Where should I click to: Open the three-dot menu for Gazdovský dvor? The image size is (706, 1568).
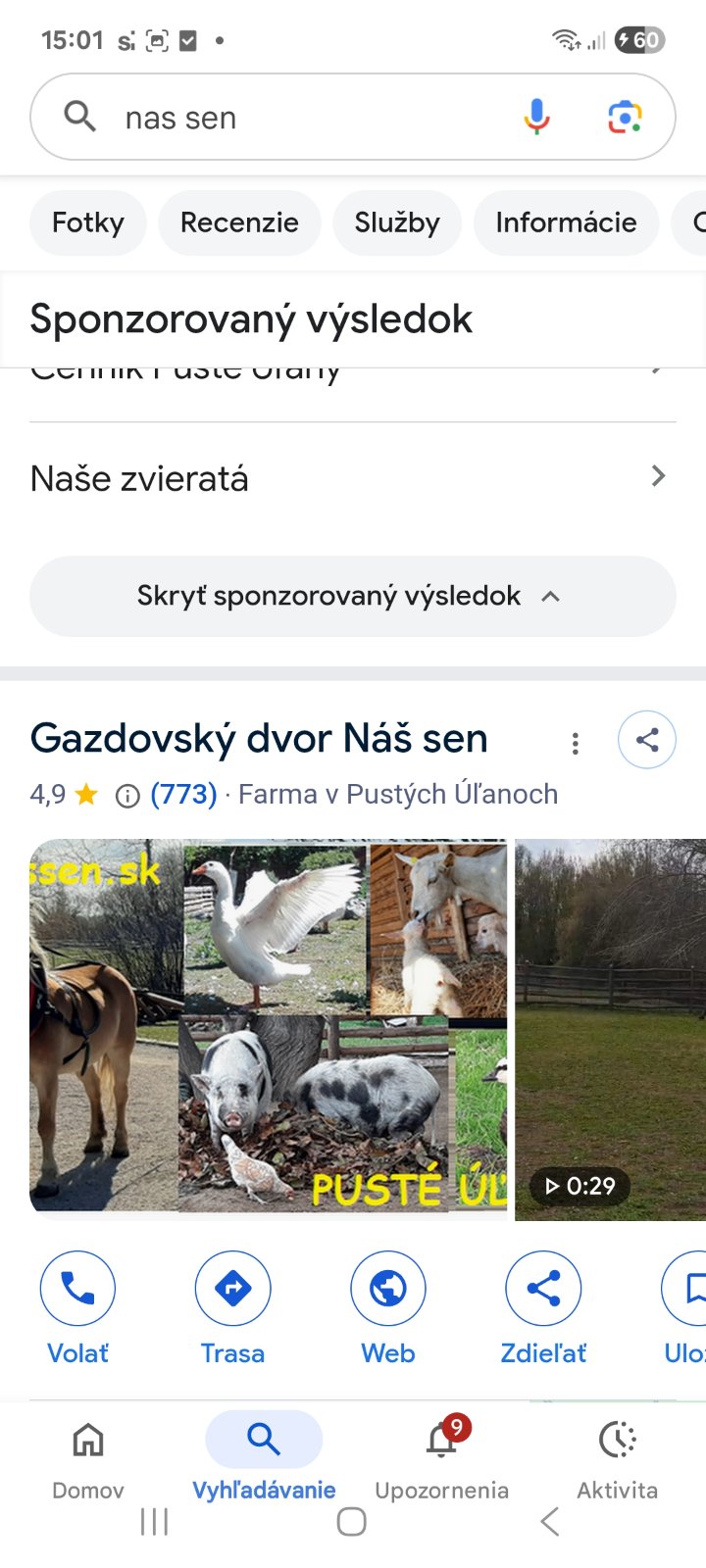pyautogui.click(x=576, y=744)
